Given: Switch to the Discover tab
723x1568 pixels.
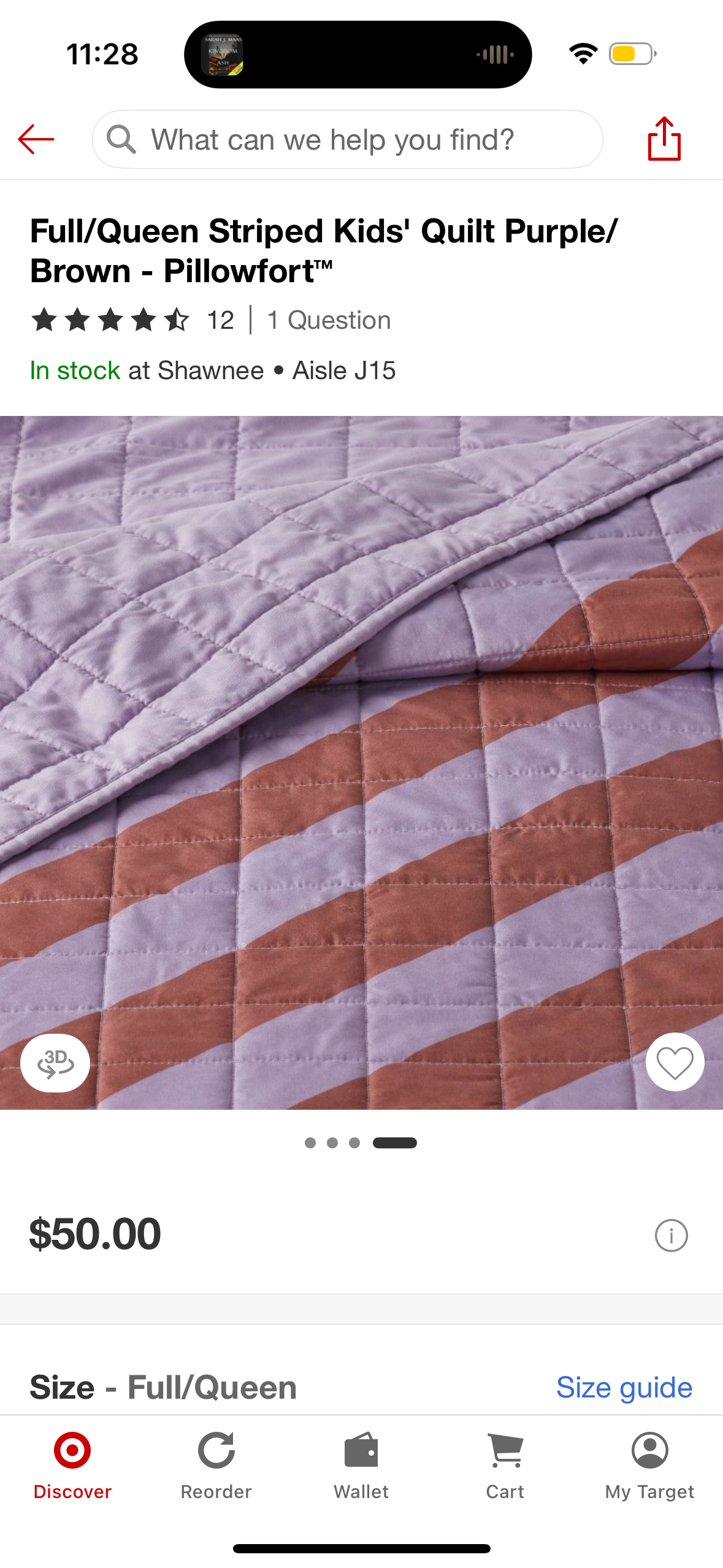Looking at the screenshot, I should point(72,1465).
